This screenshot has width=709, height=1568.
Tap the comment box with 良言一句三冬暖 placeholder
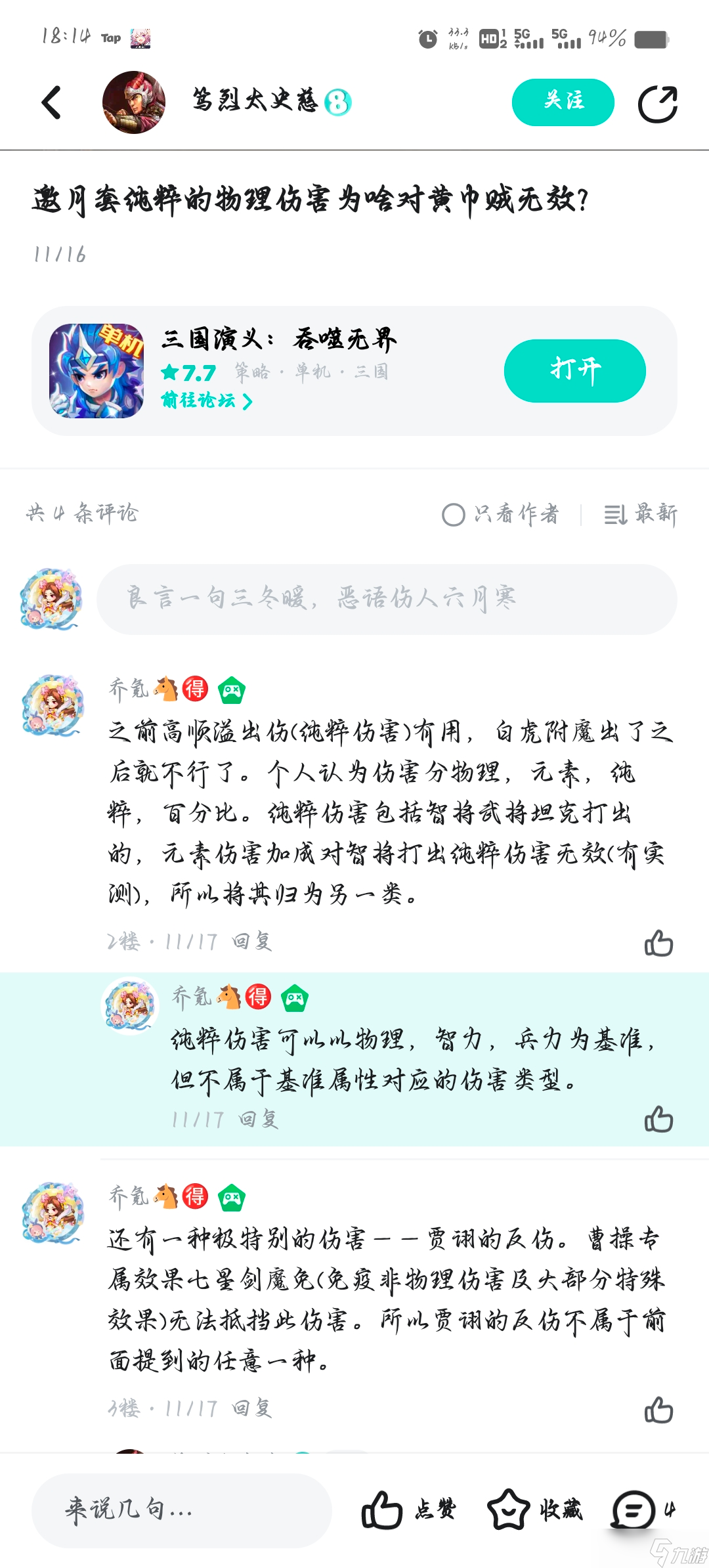click(386, 599)
